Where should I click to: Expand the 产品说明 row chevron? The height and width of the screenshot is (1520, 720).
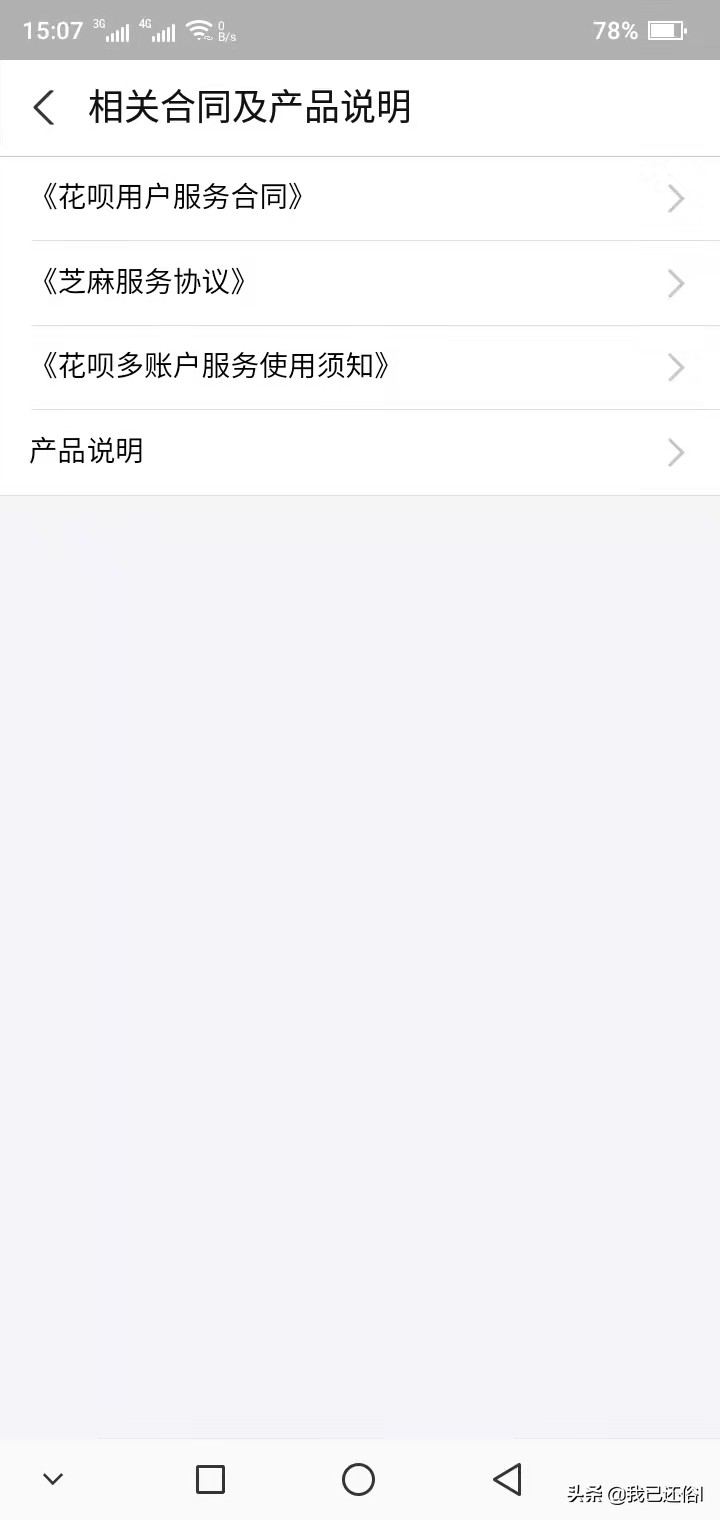[x=675, y=452]
